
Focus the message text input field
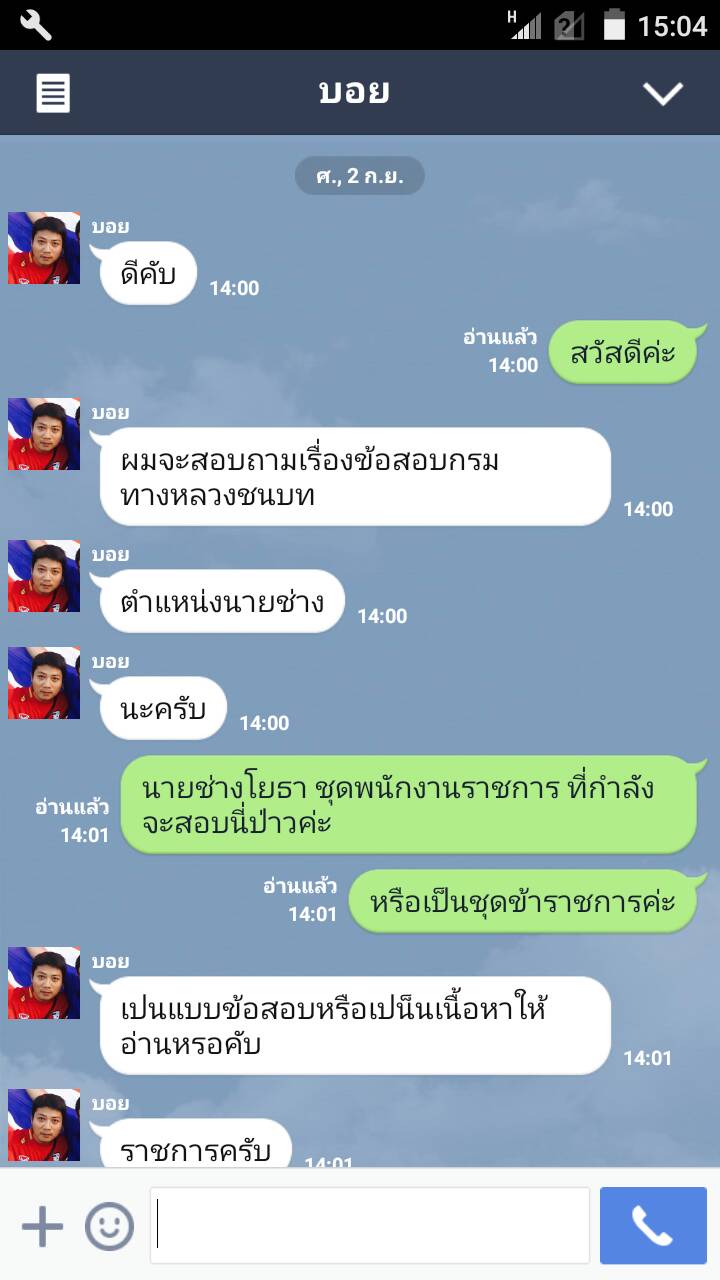coord(370,1226)
